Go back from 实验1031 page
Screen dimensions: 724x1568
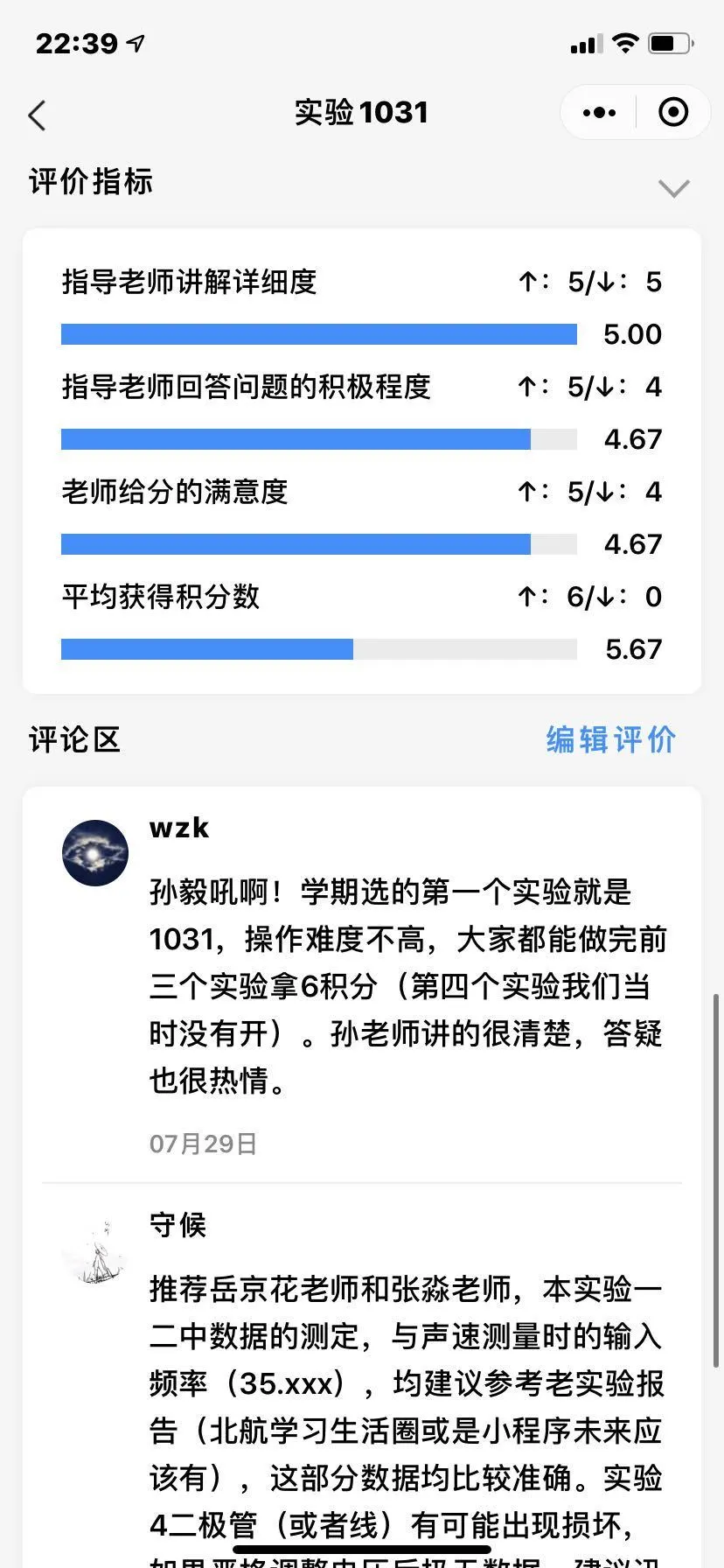pos(37,115)
